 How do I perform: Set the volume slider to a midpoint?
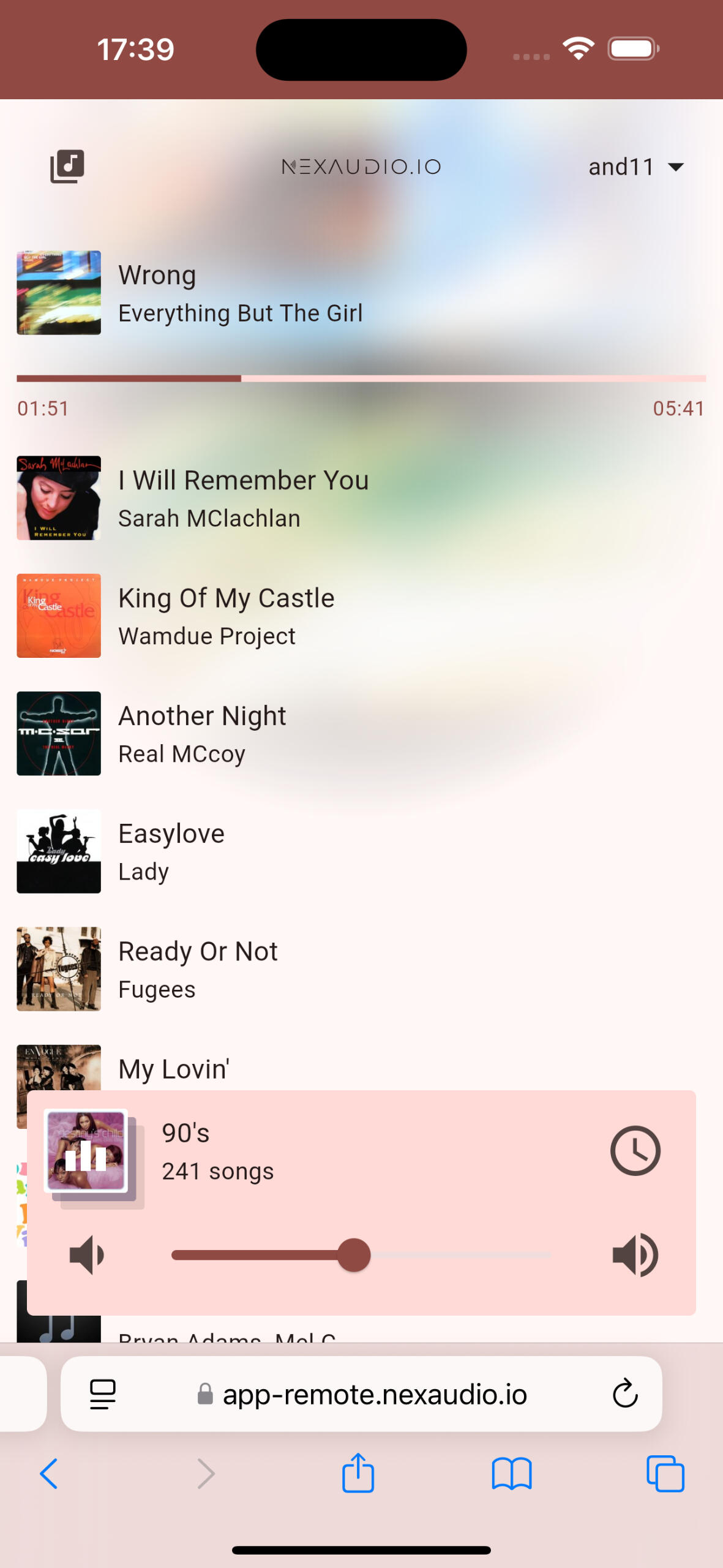(361, 1255)
